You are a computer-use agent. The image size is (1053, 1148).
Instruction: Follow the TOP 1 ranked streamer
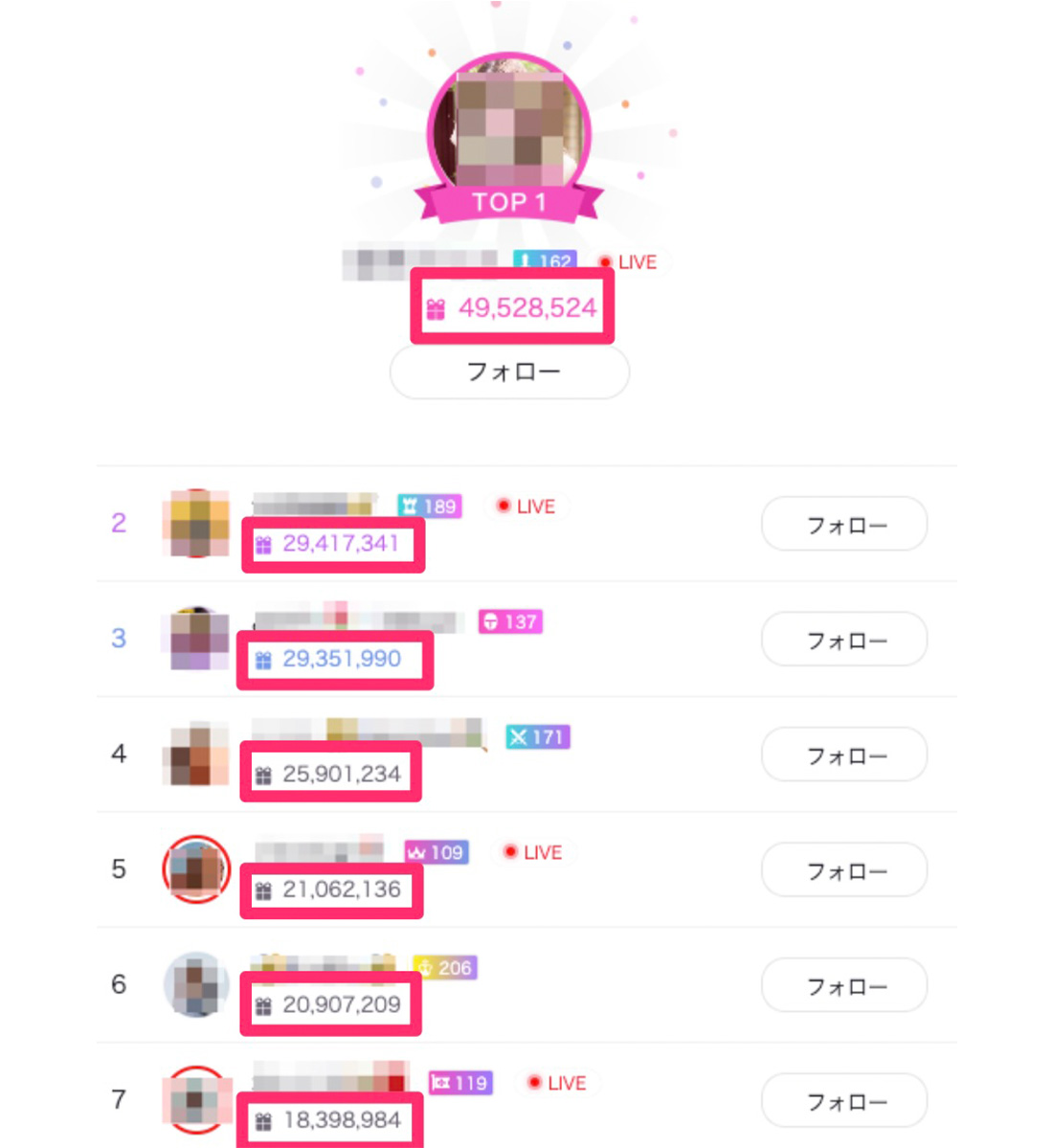point(509,371)
